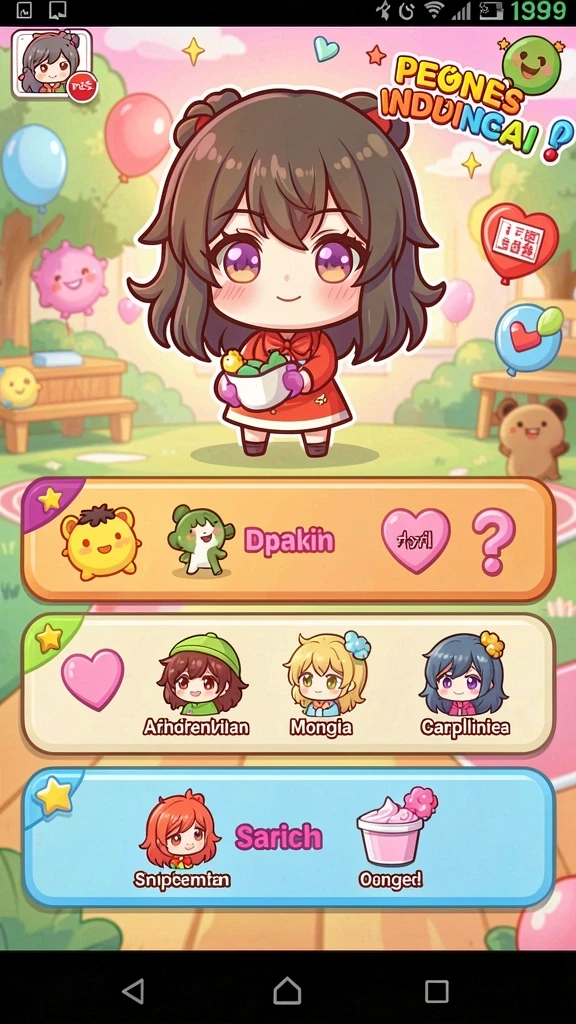Screen dimensions: 576x1024
Task: Tap the pink heart button in Dpakin panel
Action: (x=415, y=541)
